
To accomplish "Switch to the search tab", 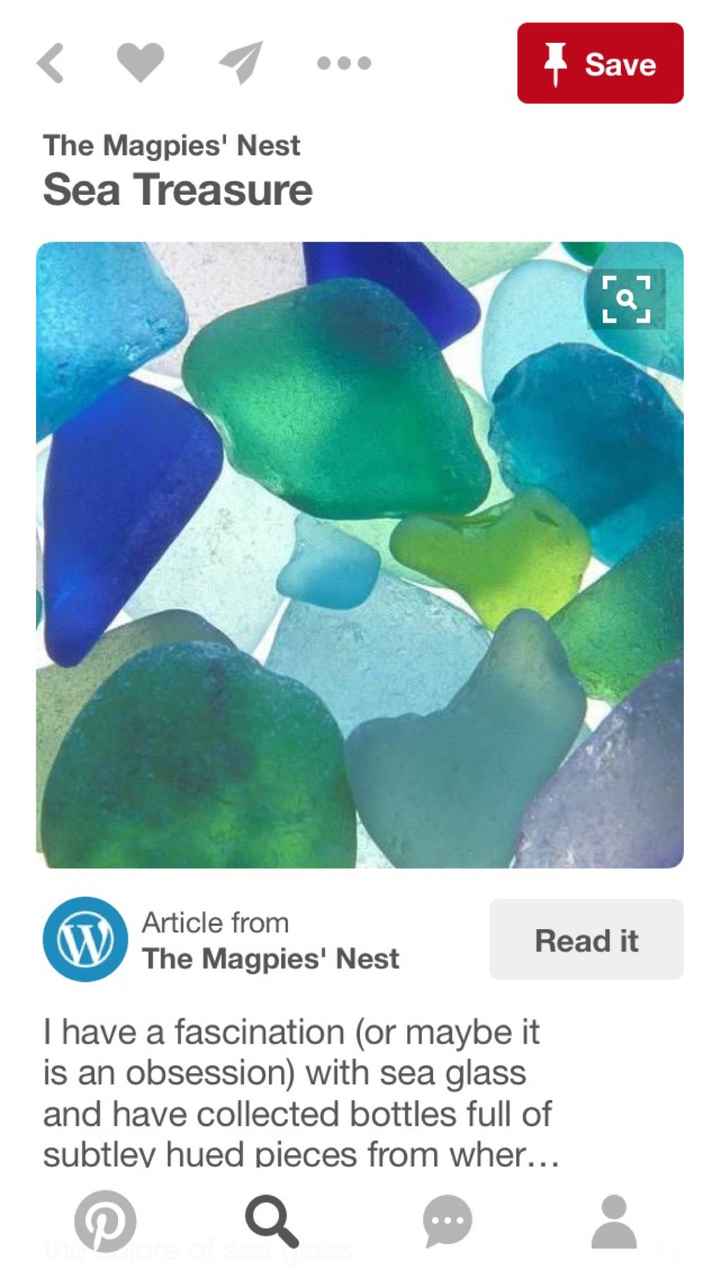I will coord(272,1222).
